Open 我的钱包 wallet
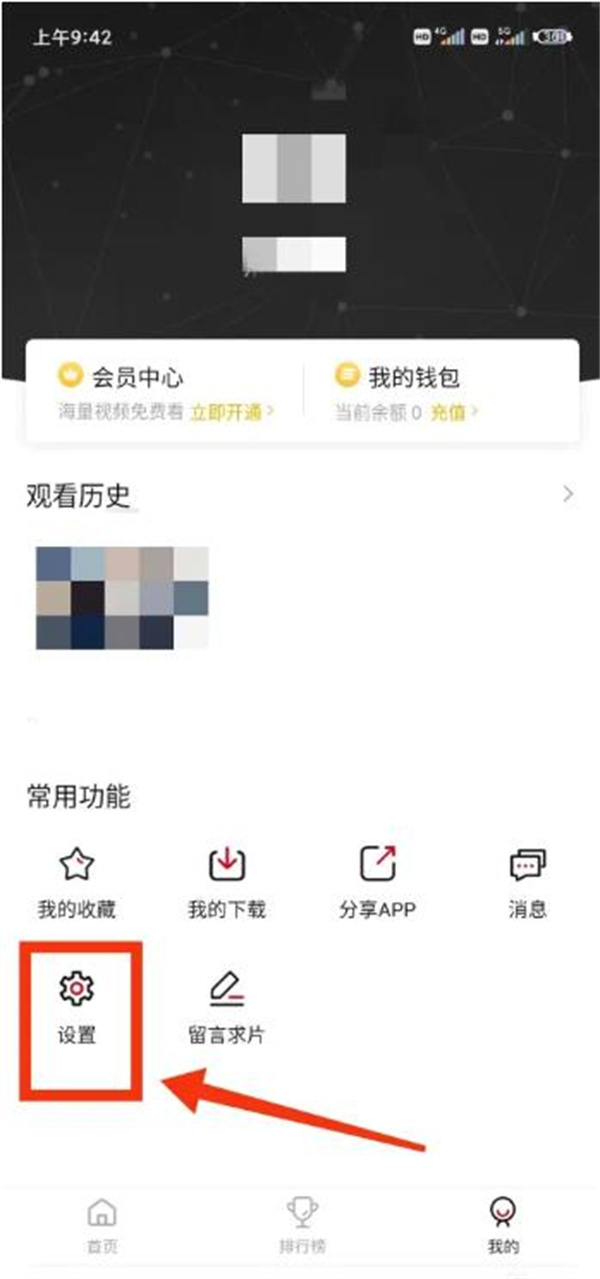The image size is (600, 1279). click(x=413, y=378)
